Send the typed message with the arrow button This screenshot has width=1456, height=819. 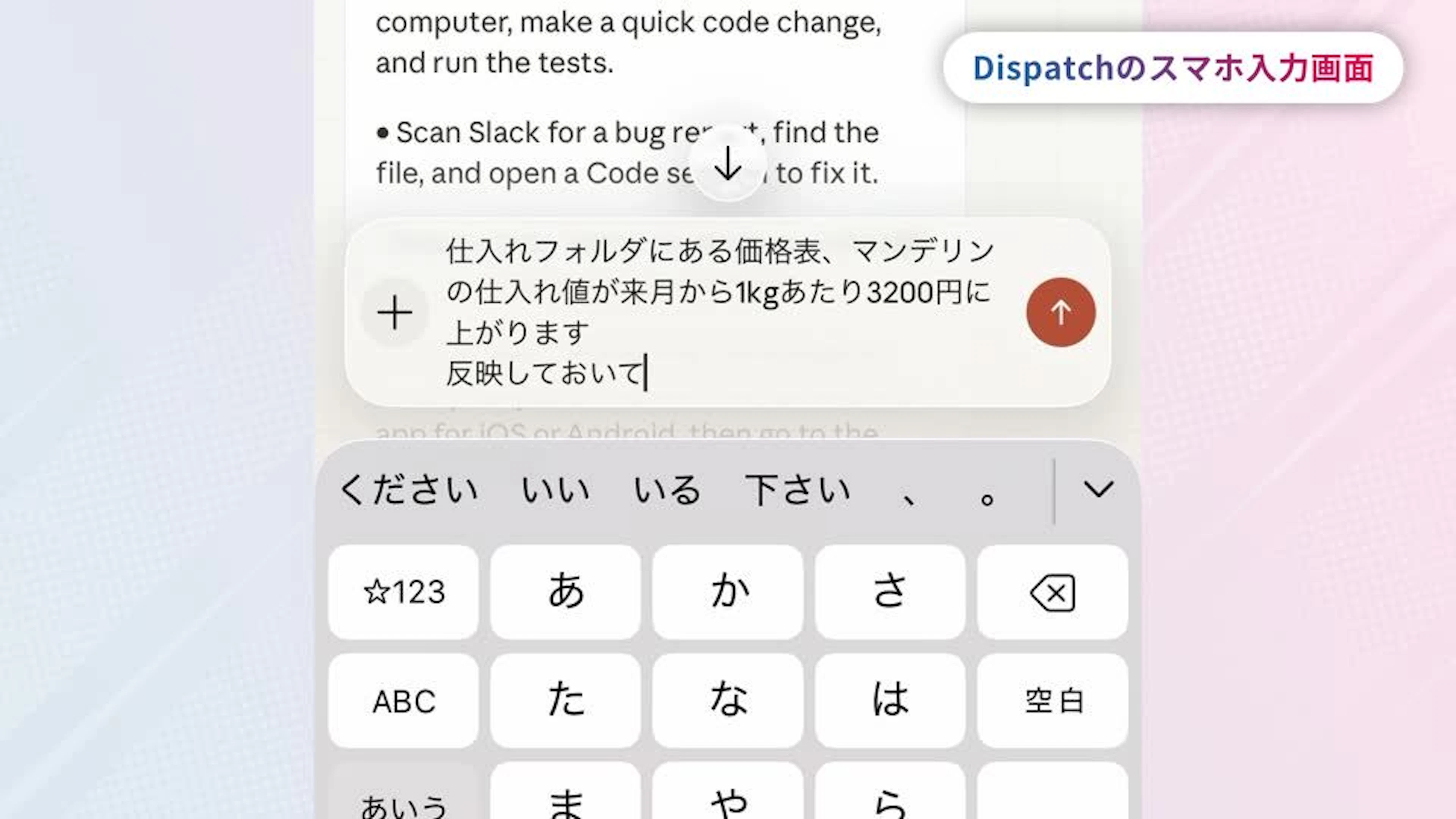[1061, 312]
